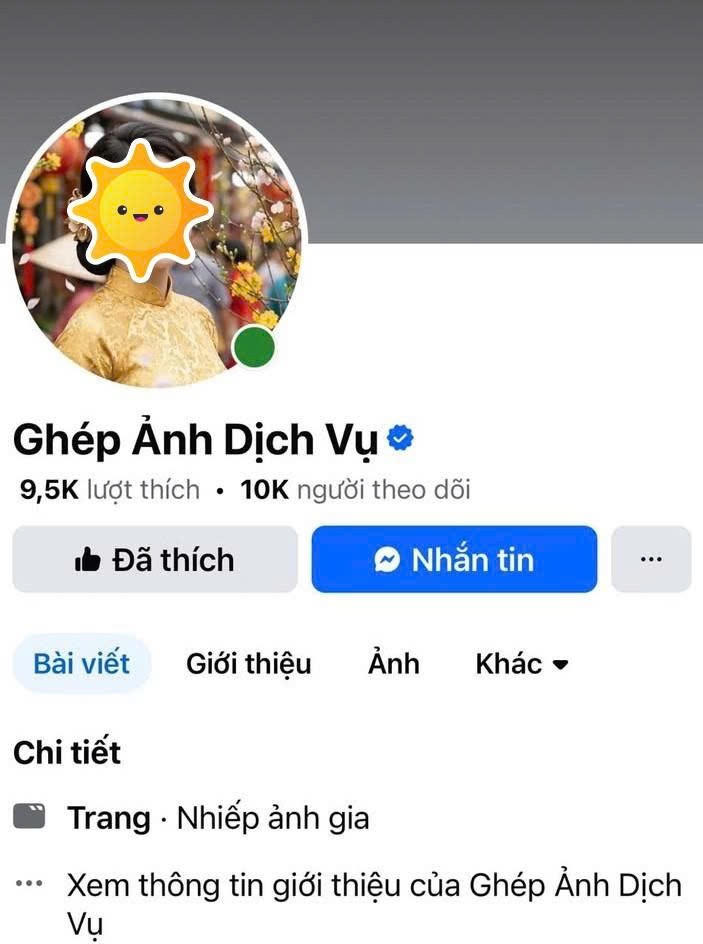Tap the Đã thích button
Viewport: 703px width, 944px height.
coord(155,560)
